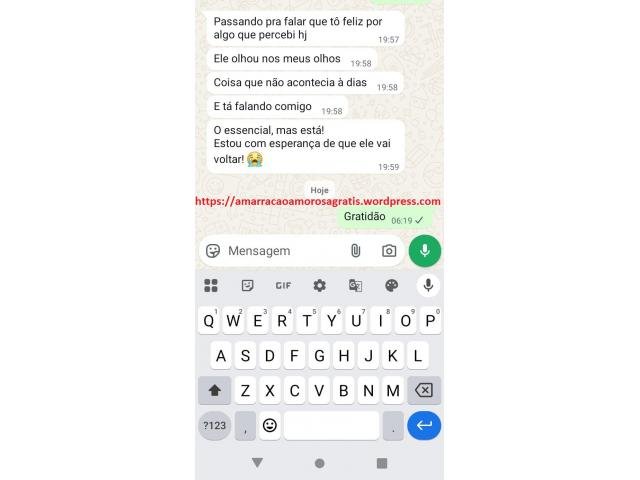Start voice typing from the keyboard microphone
Viewport: 640px width, 480px height.
pos(428,286)
